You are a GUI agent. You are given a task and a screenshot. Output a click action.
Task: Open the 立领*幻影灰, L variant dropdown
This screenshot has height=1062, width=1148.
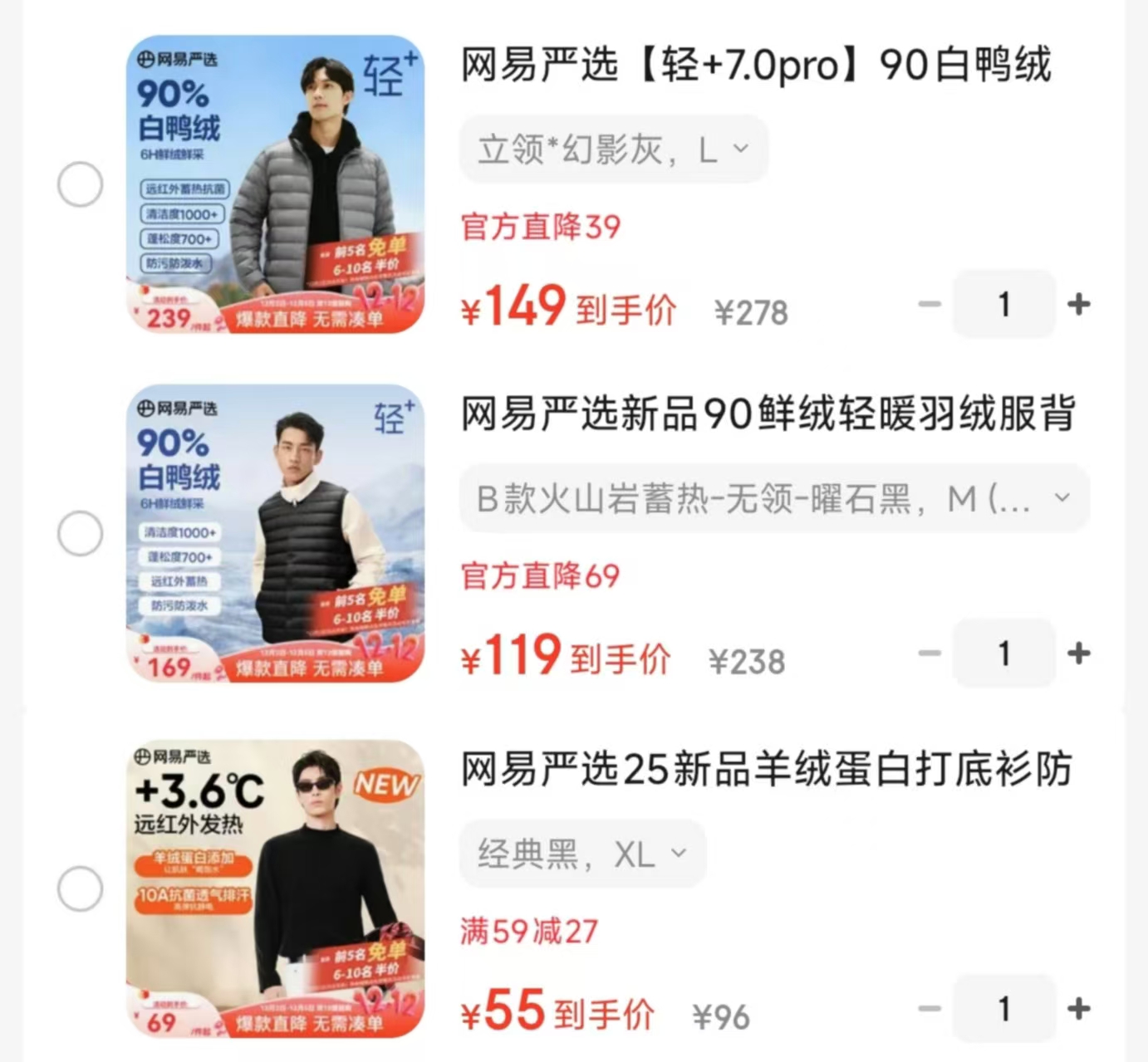[613, 150]
